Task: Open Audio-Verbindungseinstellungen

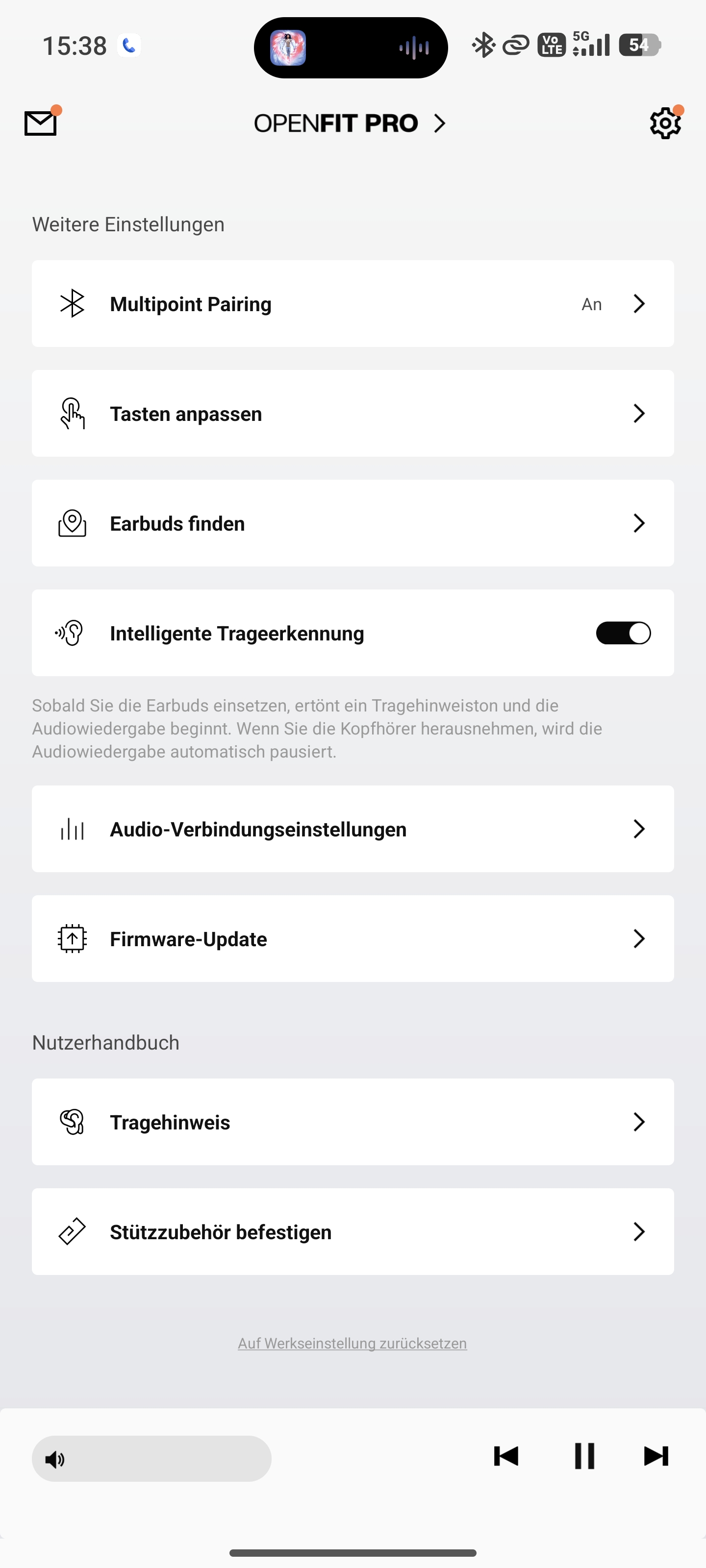Action: pos(353,829)
